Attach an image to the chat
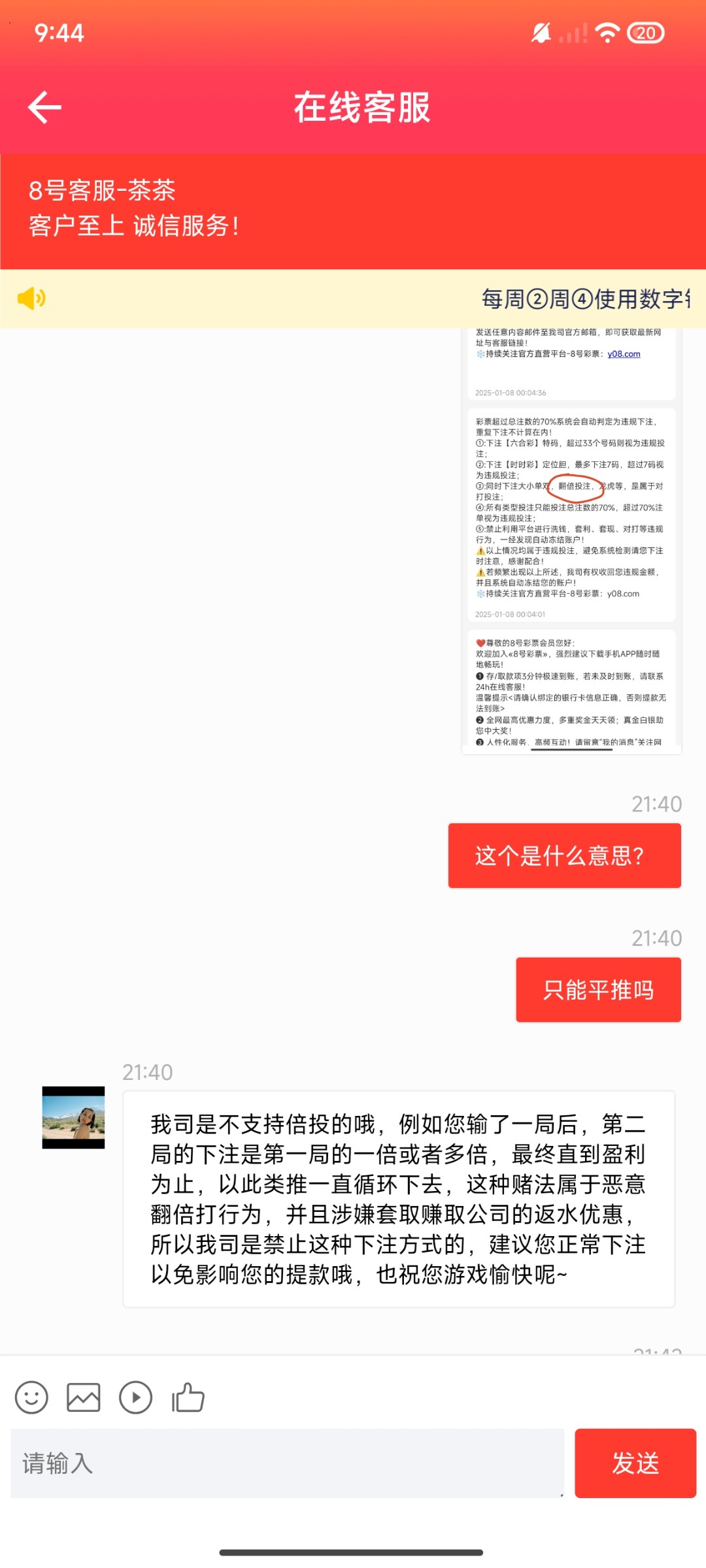 pyautogui.click(x=84, y=1398)
